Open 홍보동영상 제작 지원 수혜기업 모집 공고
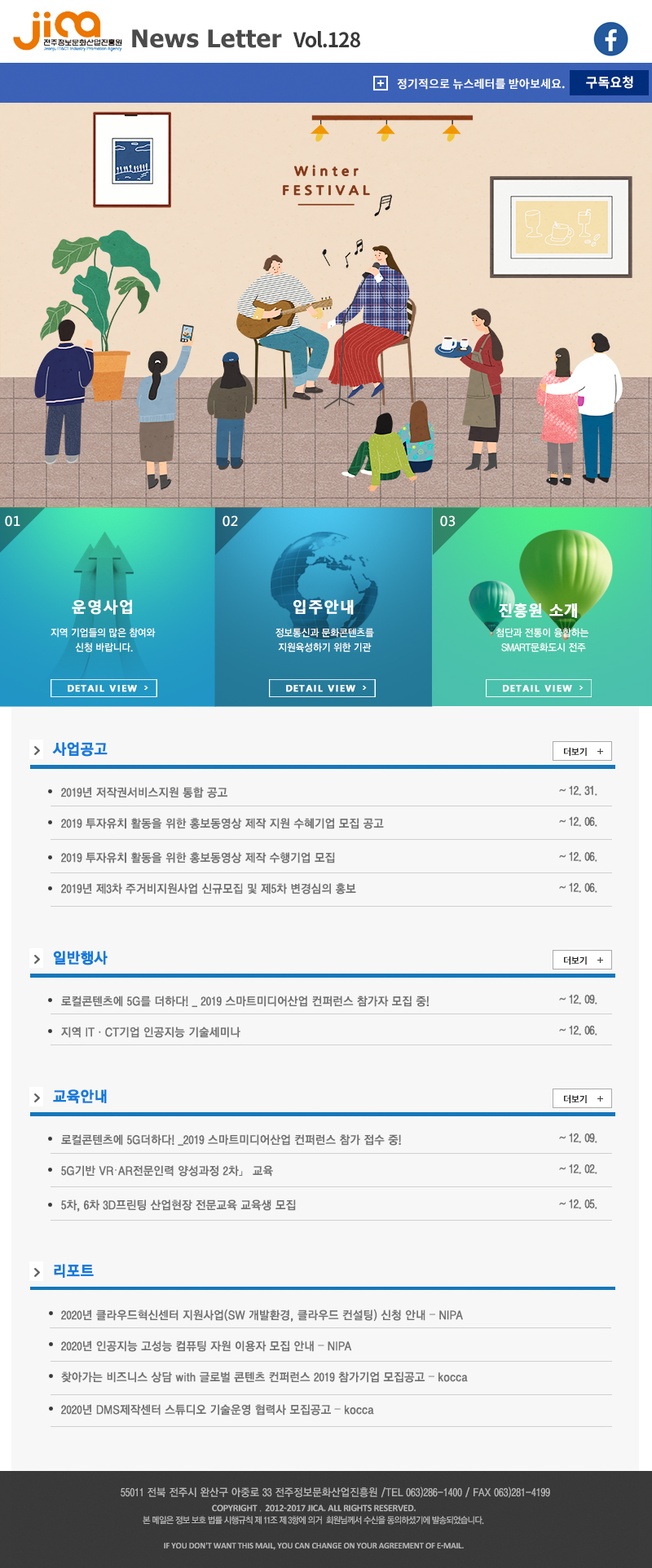Image resolution: width=652 pixels, height=1568 pixels. (x=222, y=824)
